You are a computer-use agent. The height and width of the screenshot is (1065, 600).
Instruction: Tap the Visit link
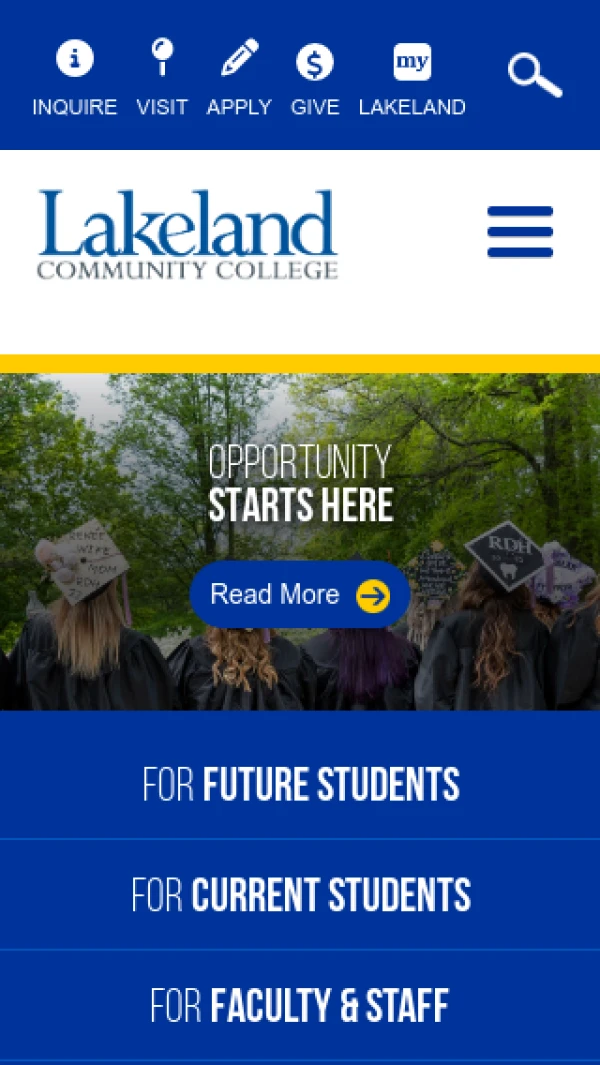tap(161, 78)
